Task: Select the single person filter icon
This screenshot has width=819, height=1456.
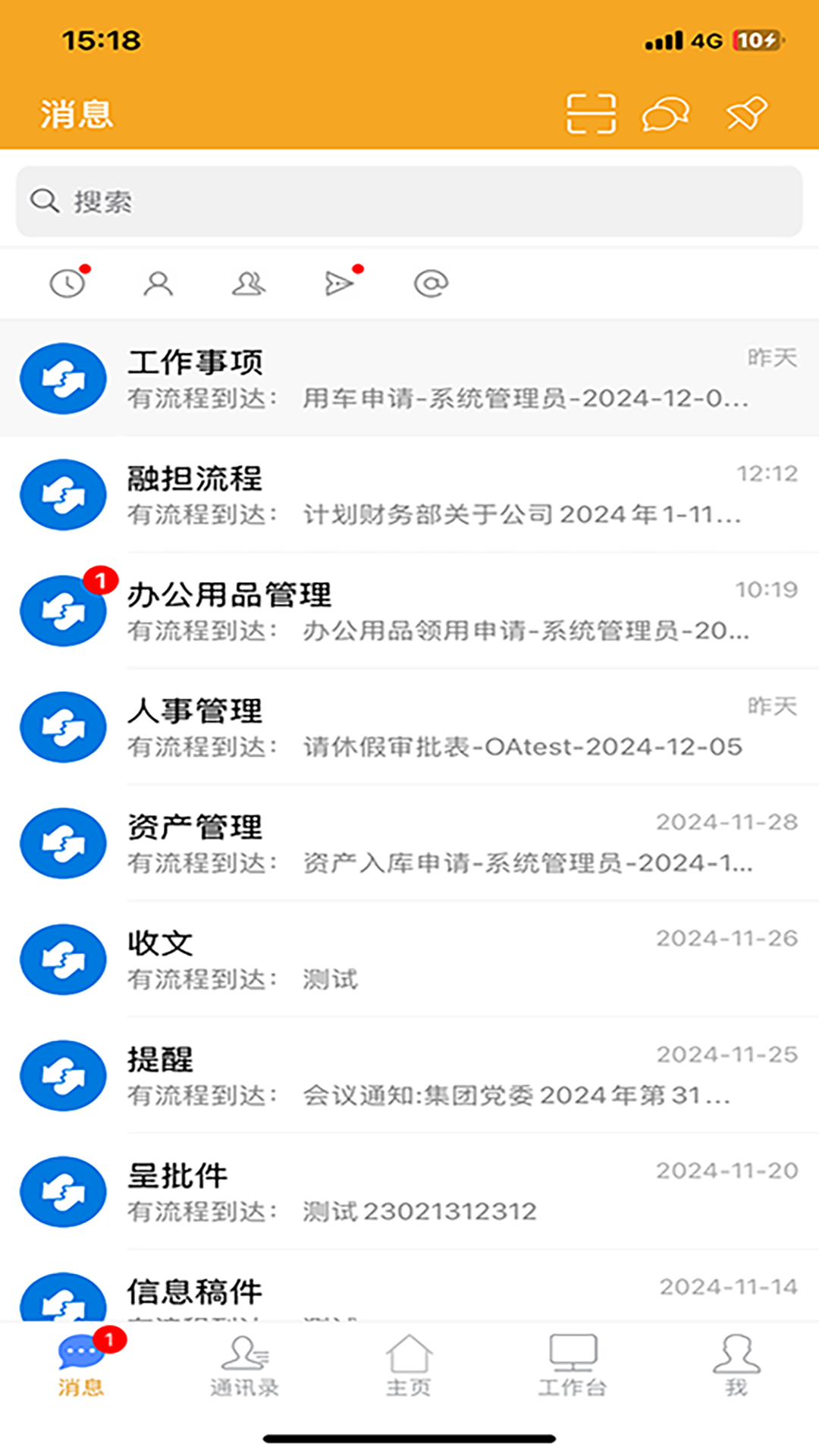Action: tap(158, 283)
